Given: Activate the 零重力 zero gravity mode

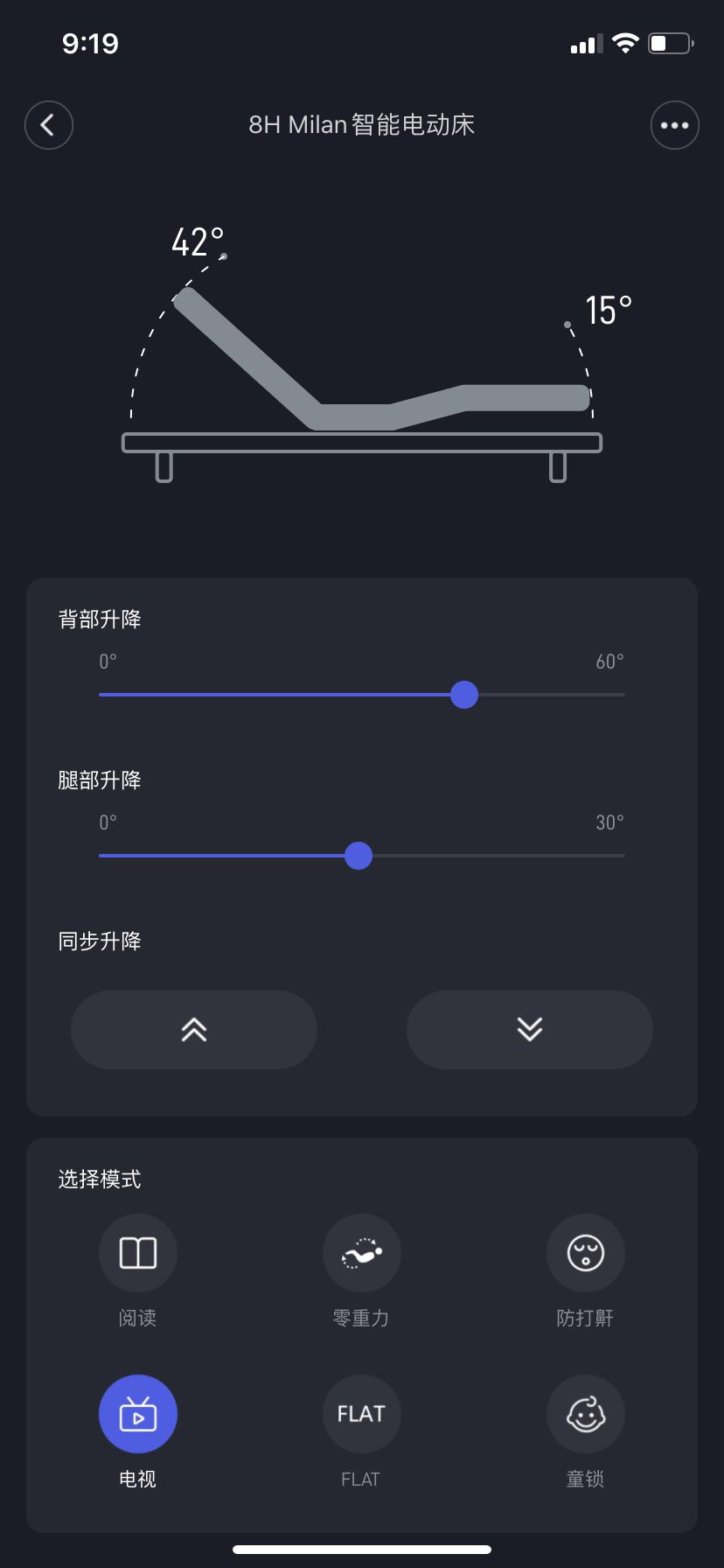Looking at the screenshot, I should click(361, 1252).
